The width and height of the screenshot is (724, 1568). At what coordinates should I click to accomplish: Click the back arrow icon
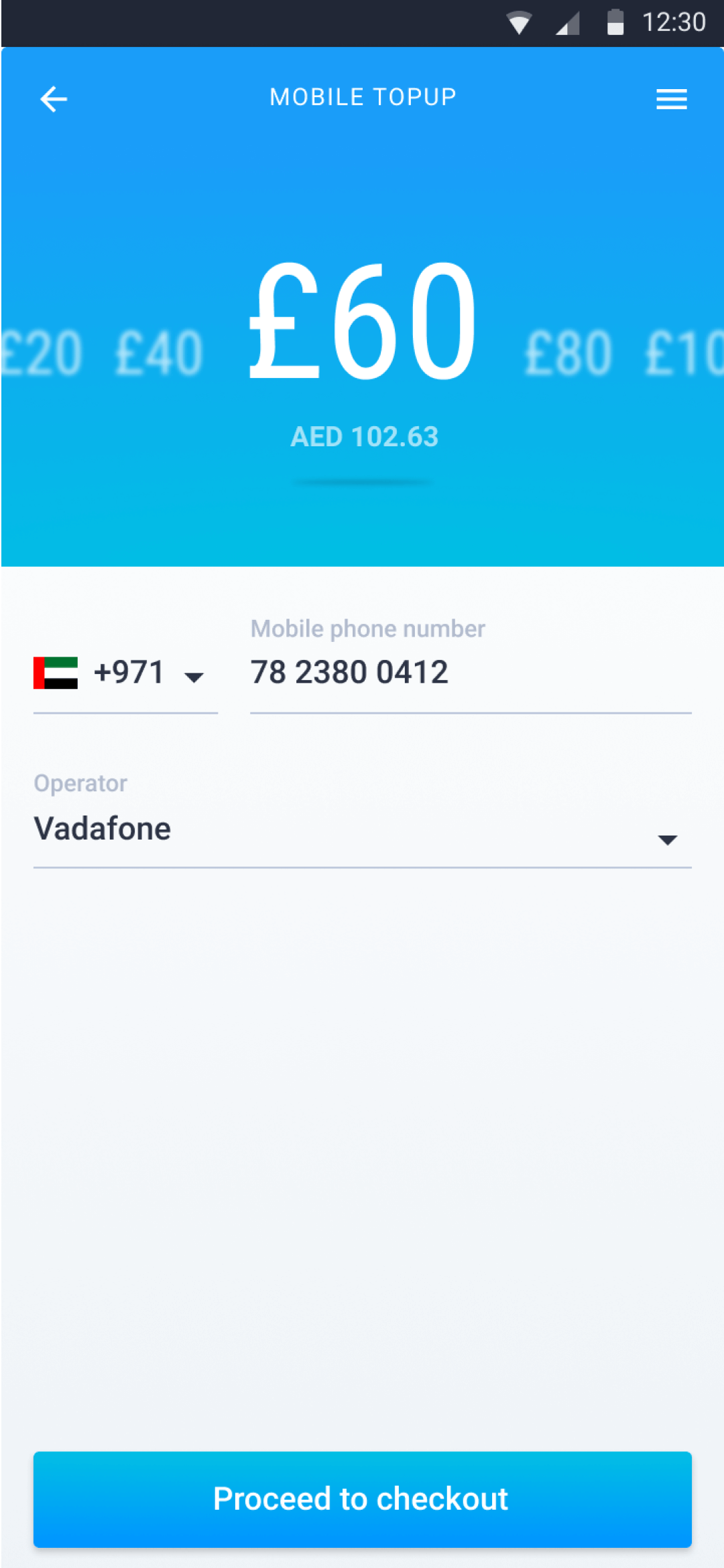[54, 99]
